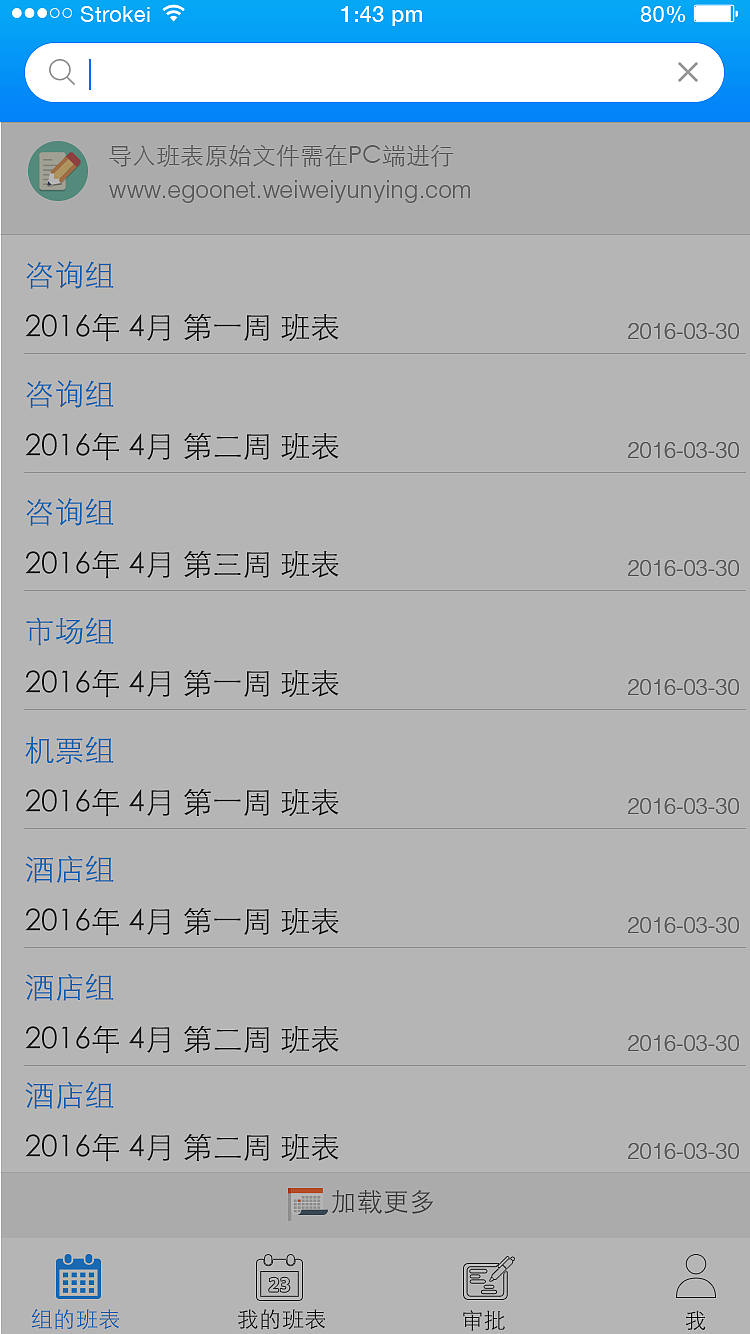This screenshot has width=750, height=1334.
Task: Tap the magnifying glass search icon
Action: point(60,72)
